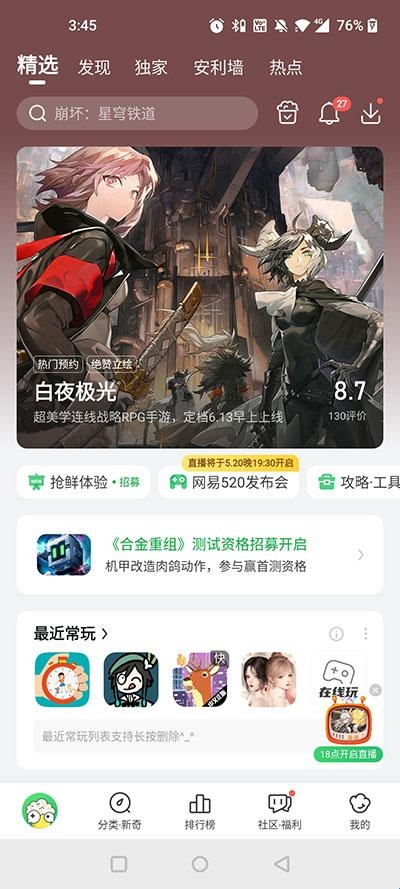Open the 白夜极光 featured game banner
The image size is (400, 889).
[199, 297]
